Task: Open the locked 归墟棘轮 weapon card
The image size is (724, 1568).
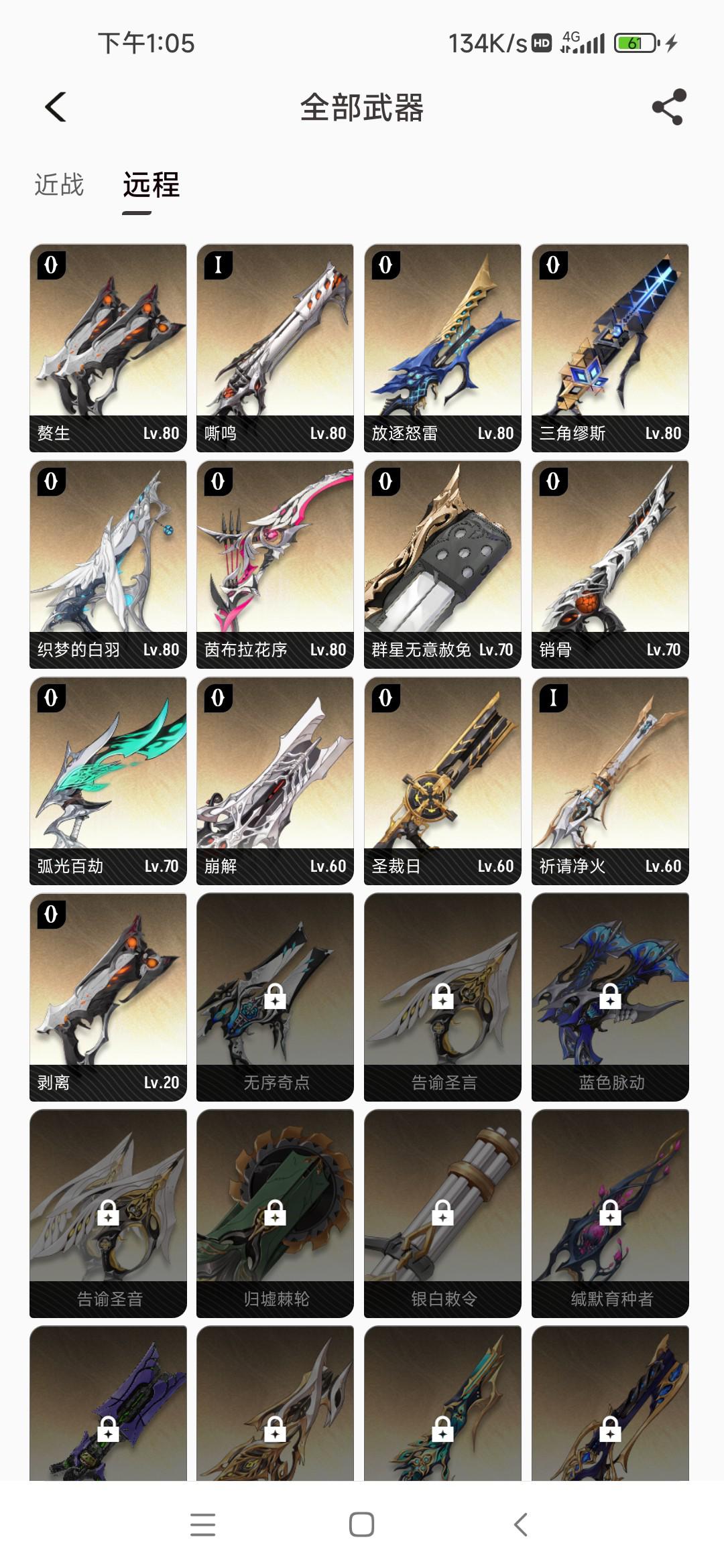Action: [275, 1213]
